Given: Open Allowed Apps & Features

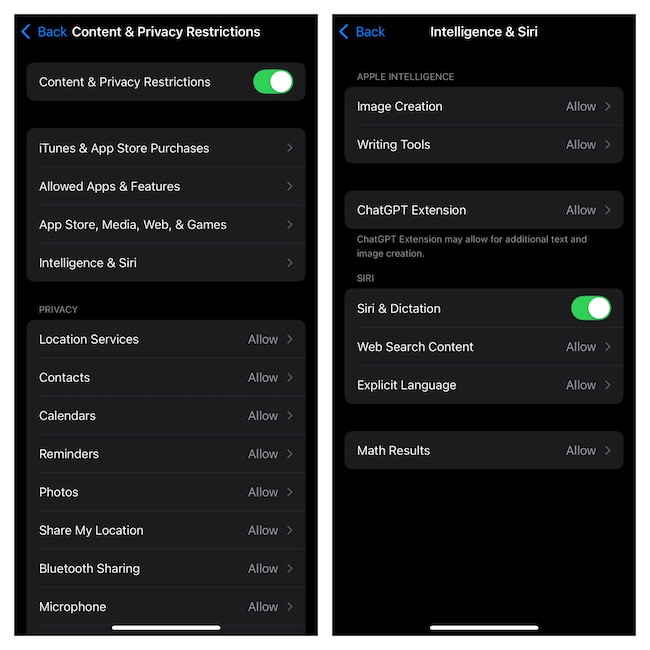Looking at the screenshot, I should [165, 186].
